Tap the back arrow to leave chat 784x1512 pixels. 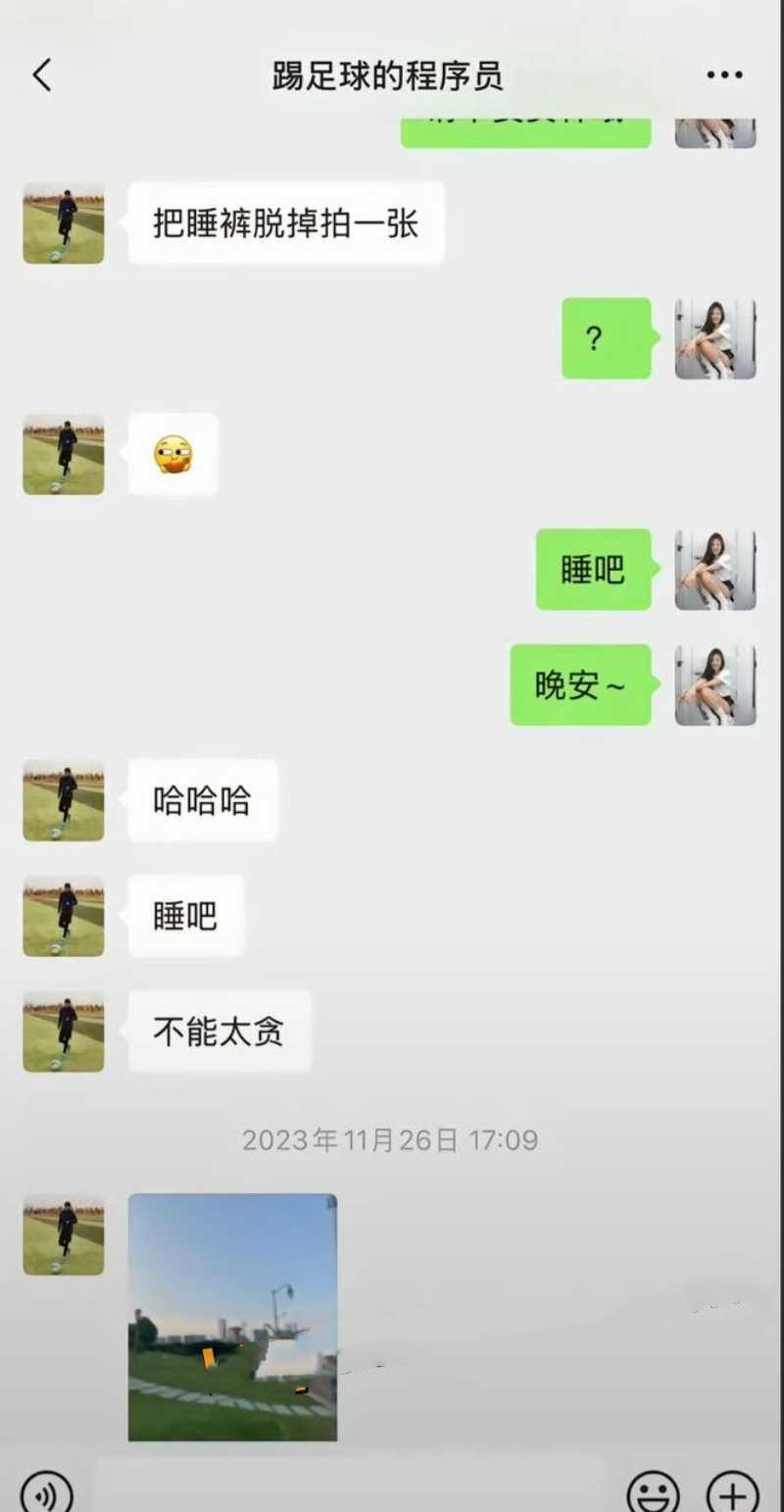click(41, 75)
